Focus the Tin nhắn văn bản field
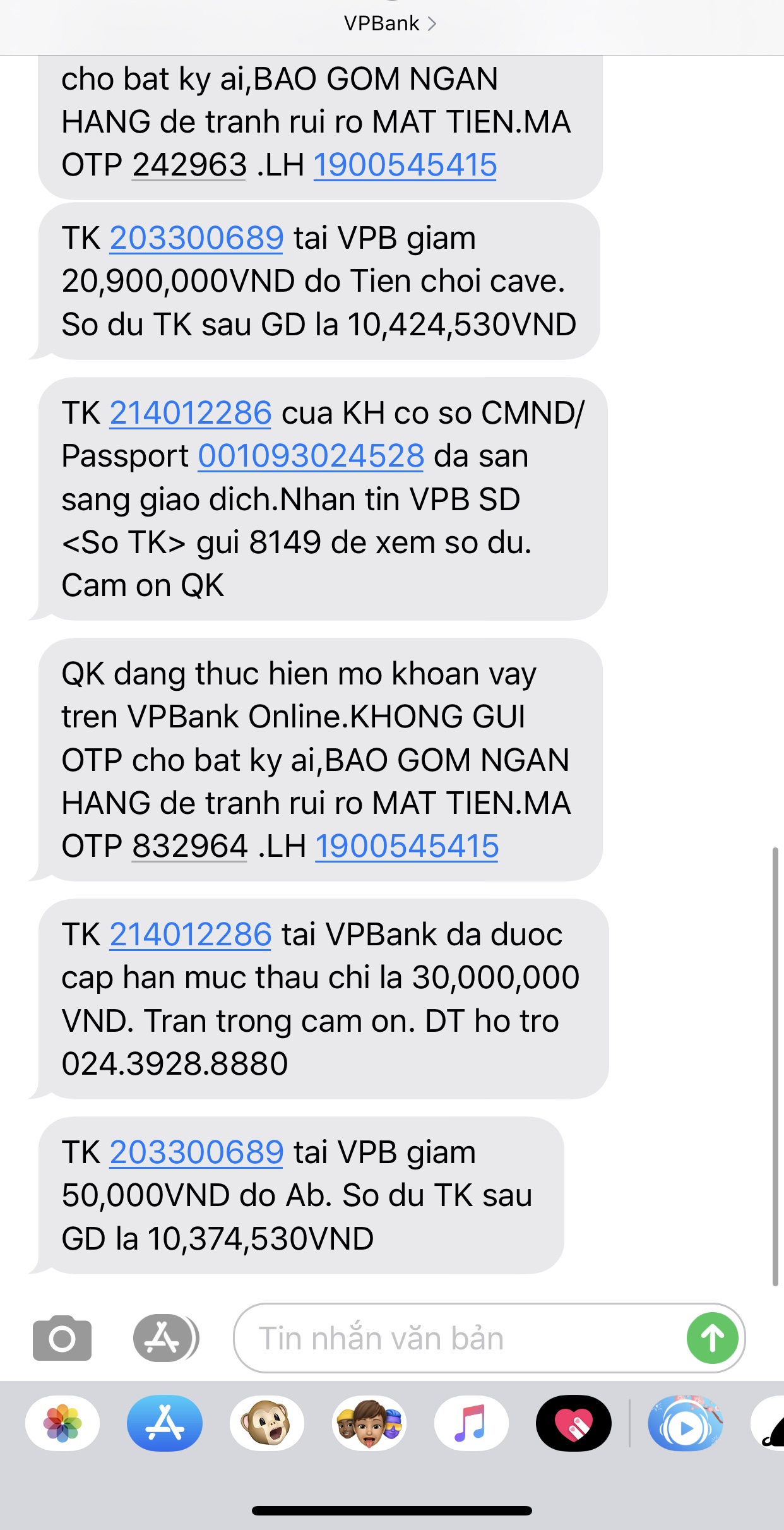 coord(454,1338)
